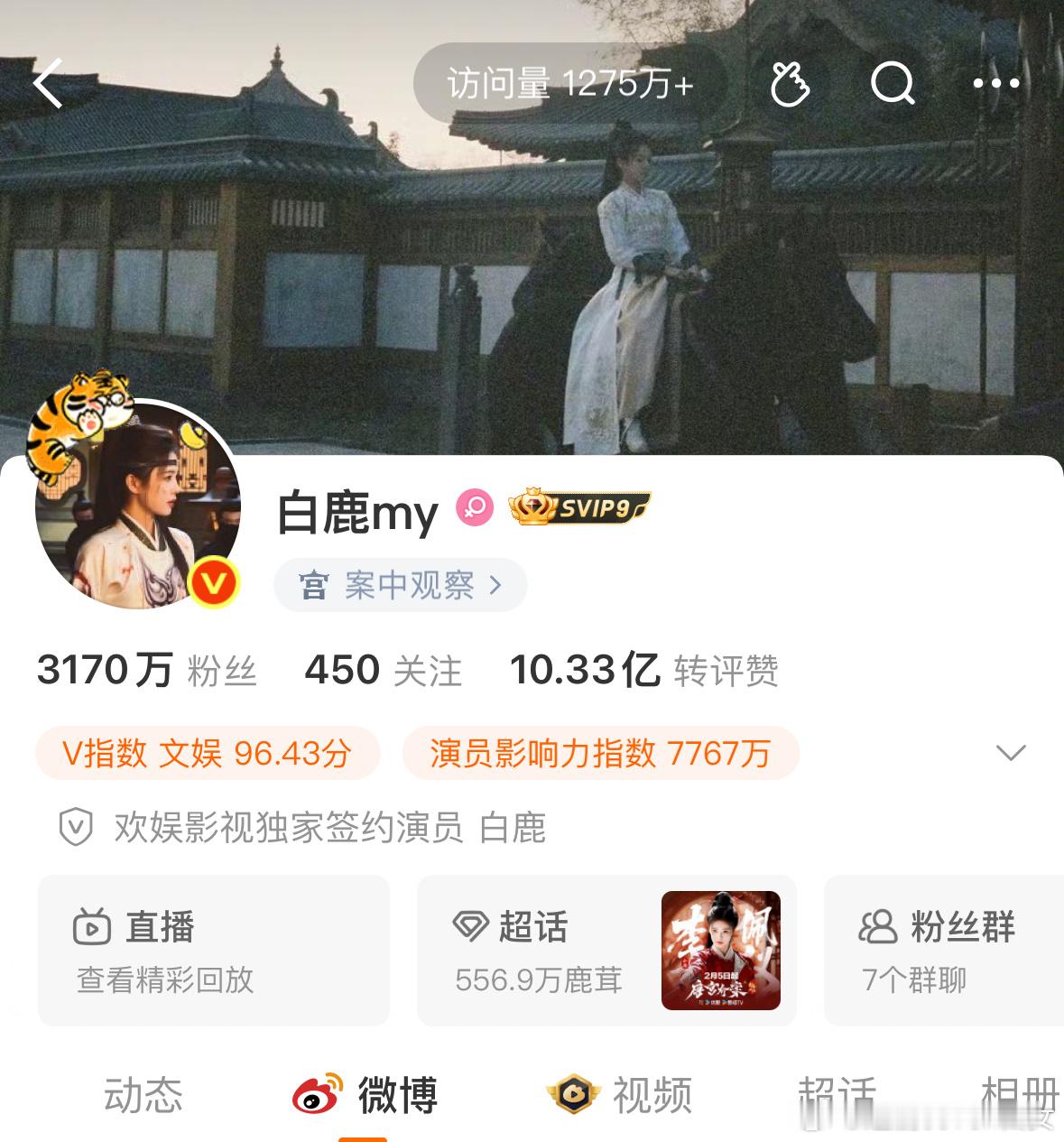Click the 超话 super topic diamond icon
The height and width of the screenshot is (1142, 1064).
click(x=469, y=926)
